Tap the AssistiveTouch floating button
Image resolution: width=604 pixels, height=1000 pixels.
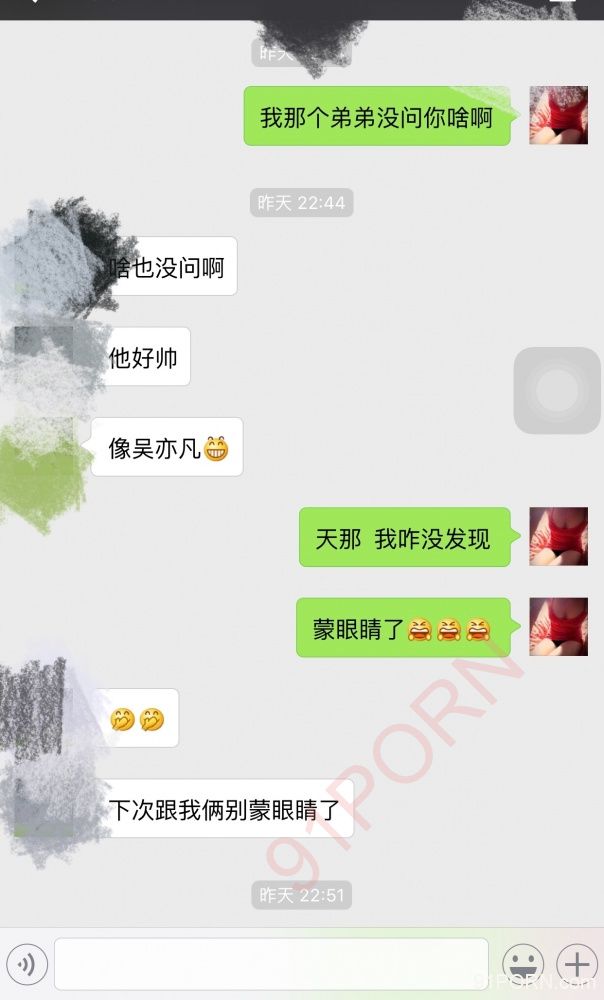coord(557,390)
